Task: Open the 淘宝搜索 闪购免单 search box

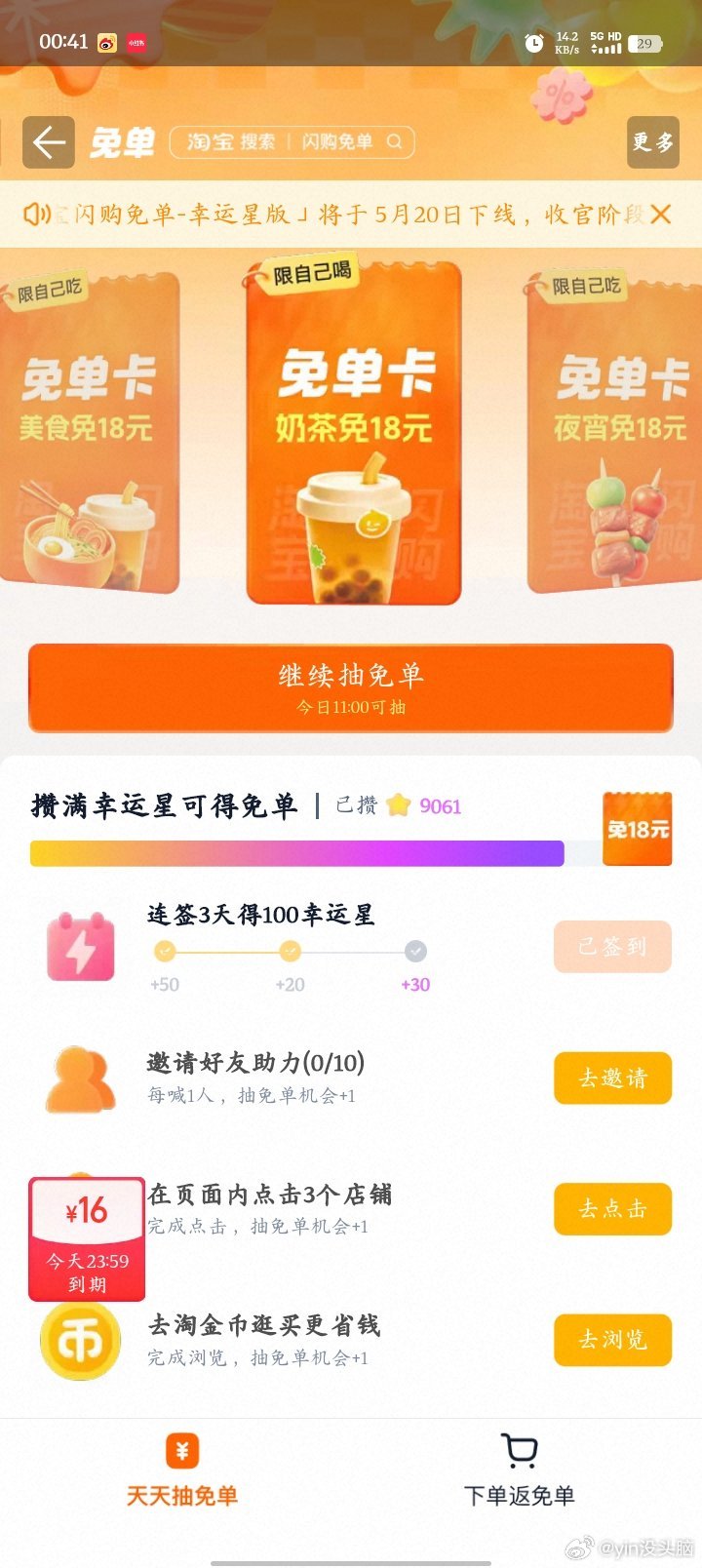Action: 292,142
